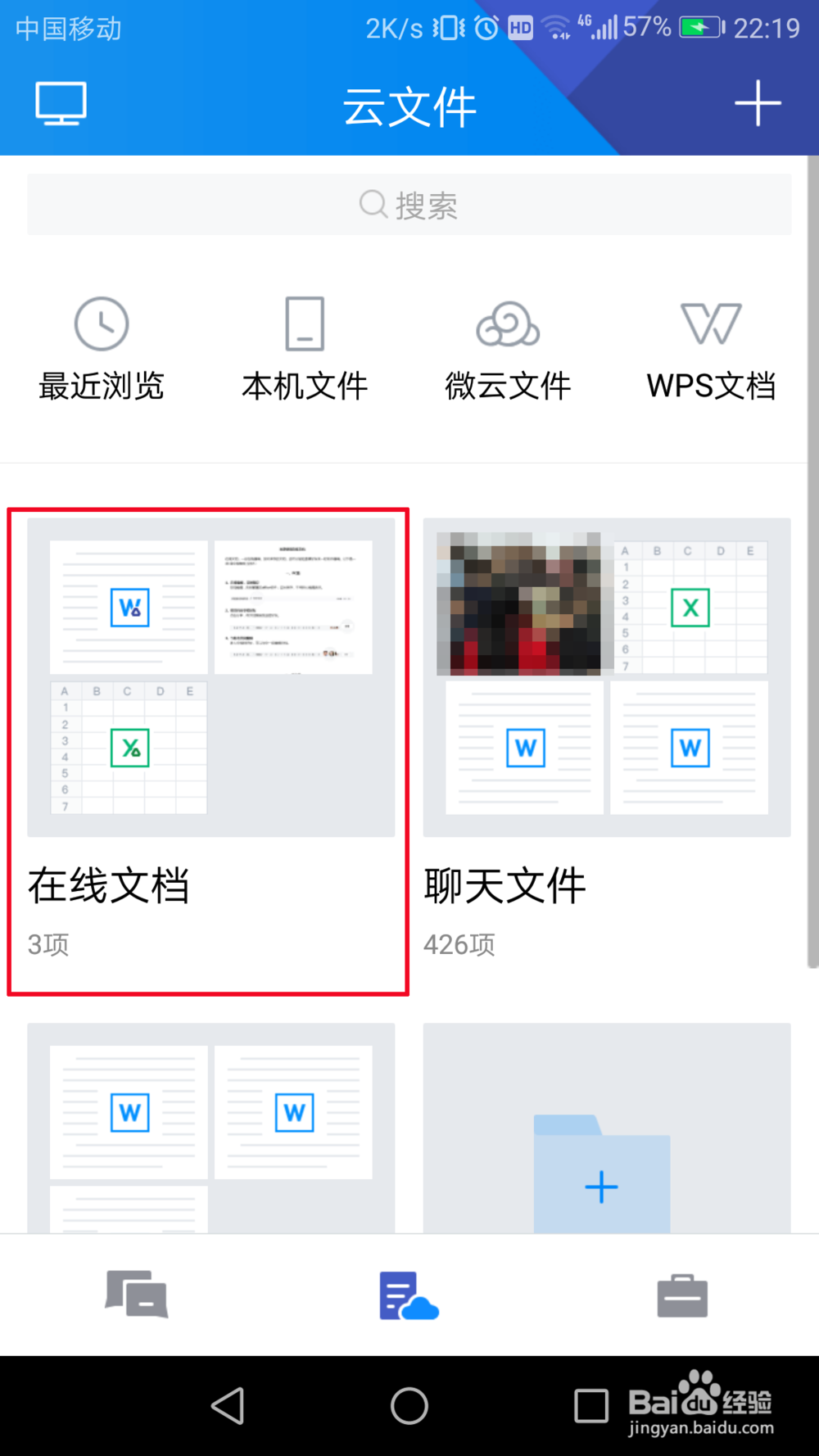The height and width of the screenshot is (1456, 819).
Task: Open 最近浏览 recent files section
Action: tap(101, 348)
